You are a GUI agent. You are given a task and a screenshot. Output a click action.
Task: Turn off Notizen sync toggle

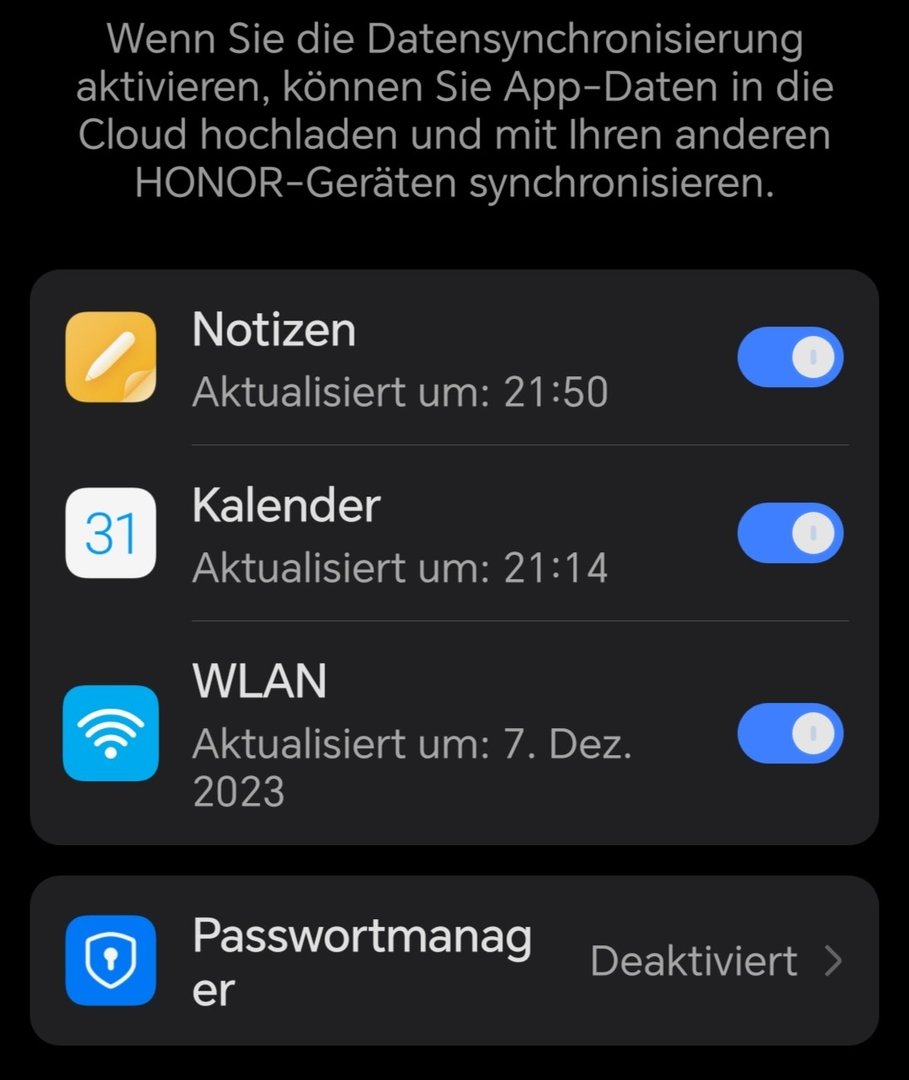click(x=790, y=357)
